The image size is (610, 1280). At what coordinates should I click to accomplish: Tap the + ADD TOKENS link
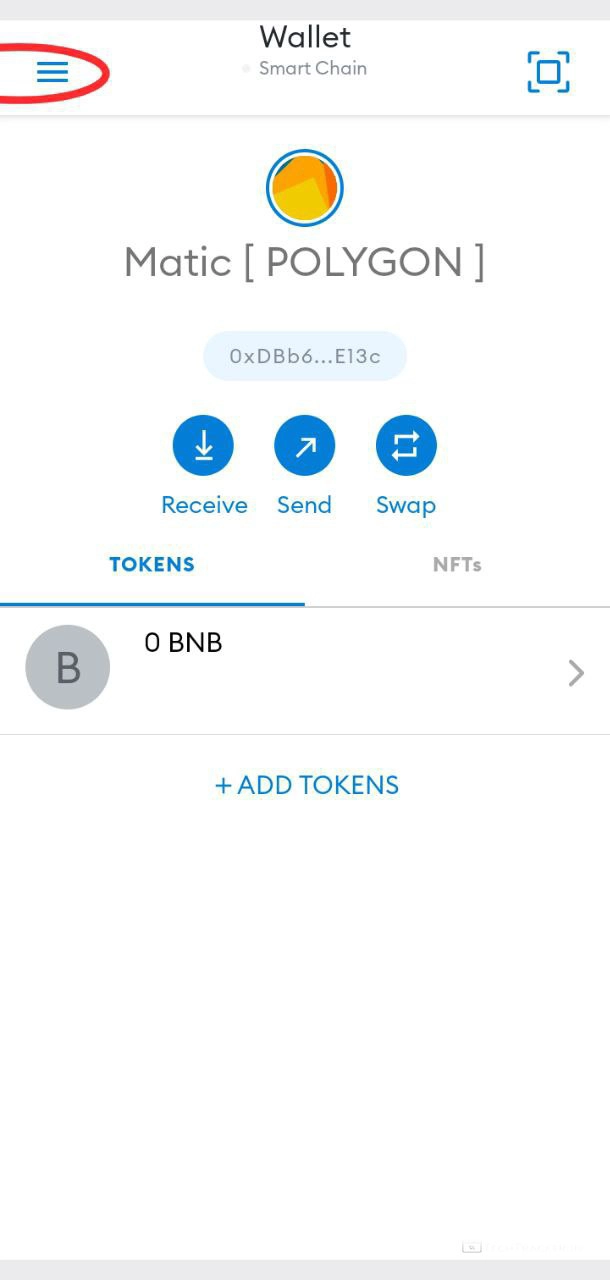tap(306, 785)
